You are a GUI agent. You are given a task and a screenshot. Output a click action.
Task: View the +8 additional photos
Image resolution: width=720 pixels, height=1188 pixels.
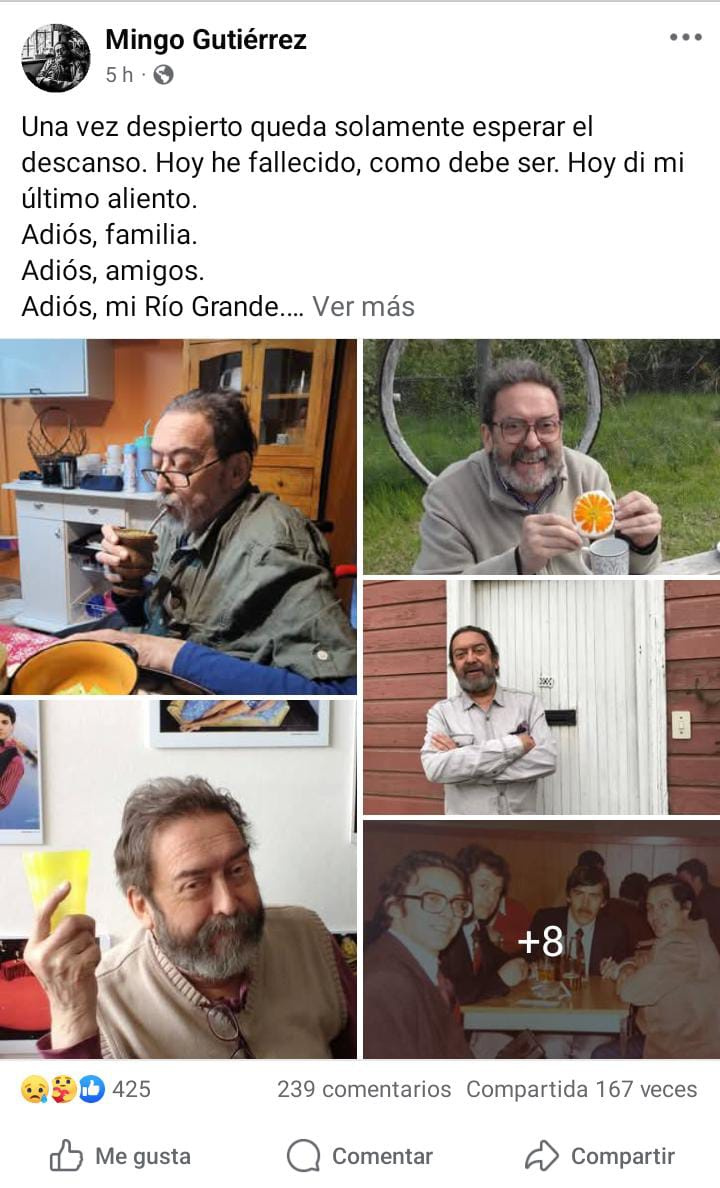[541, 940]
